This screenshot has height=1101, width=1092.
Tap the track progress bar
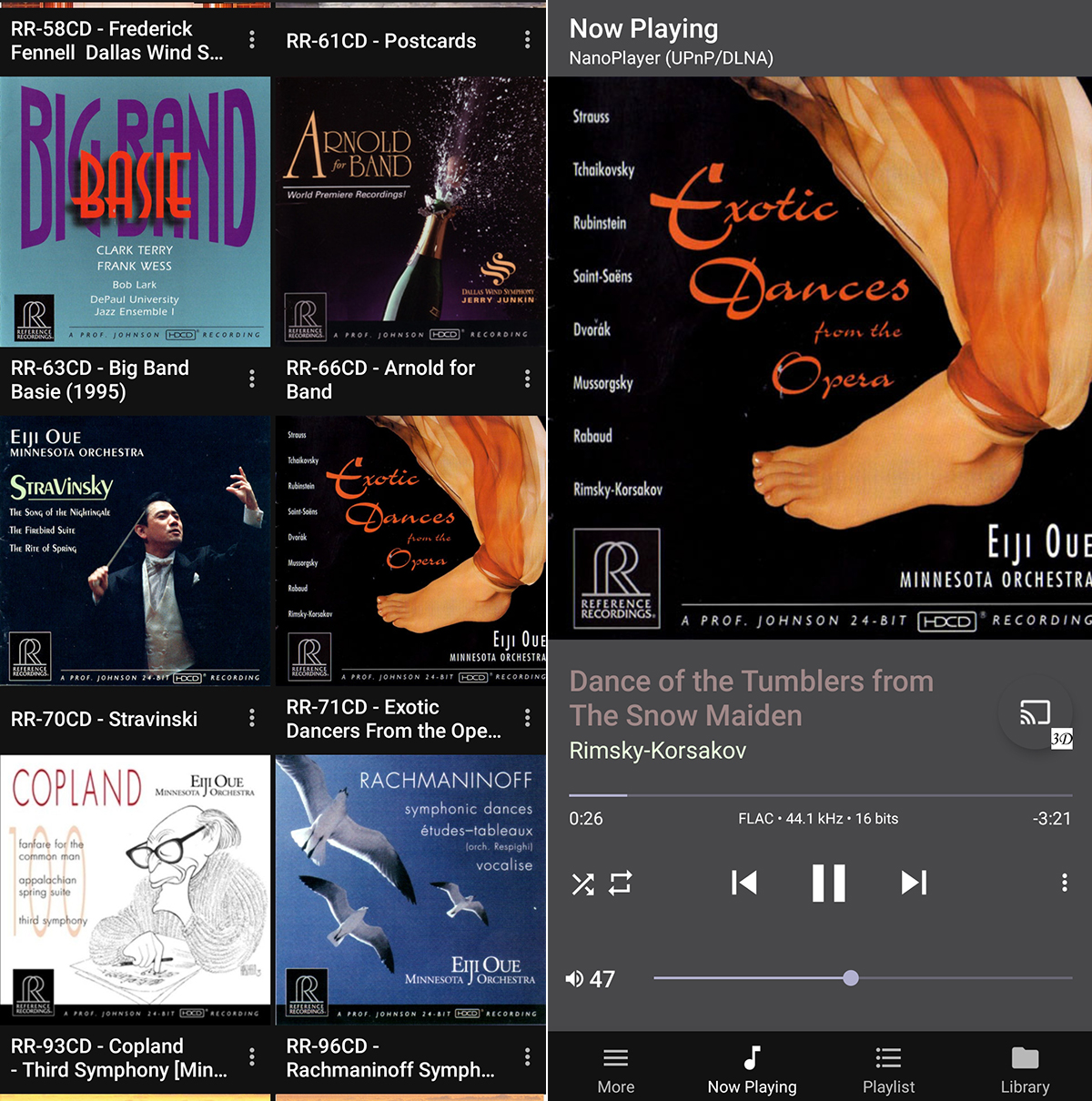point(819,795)
